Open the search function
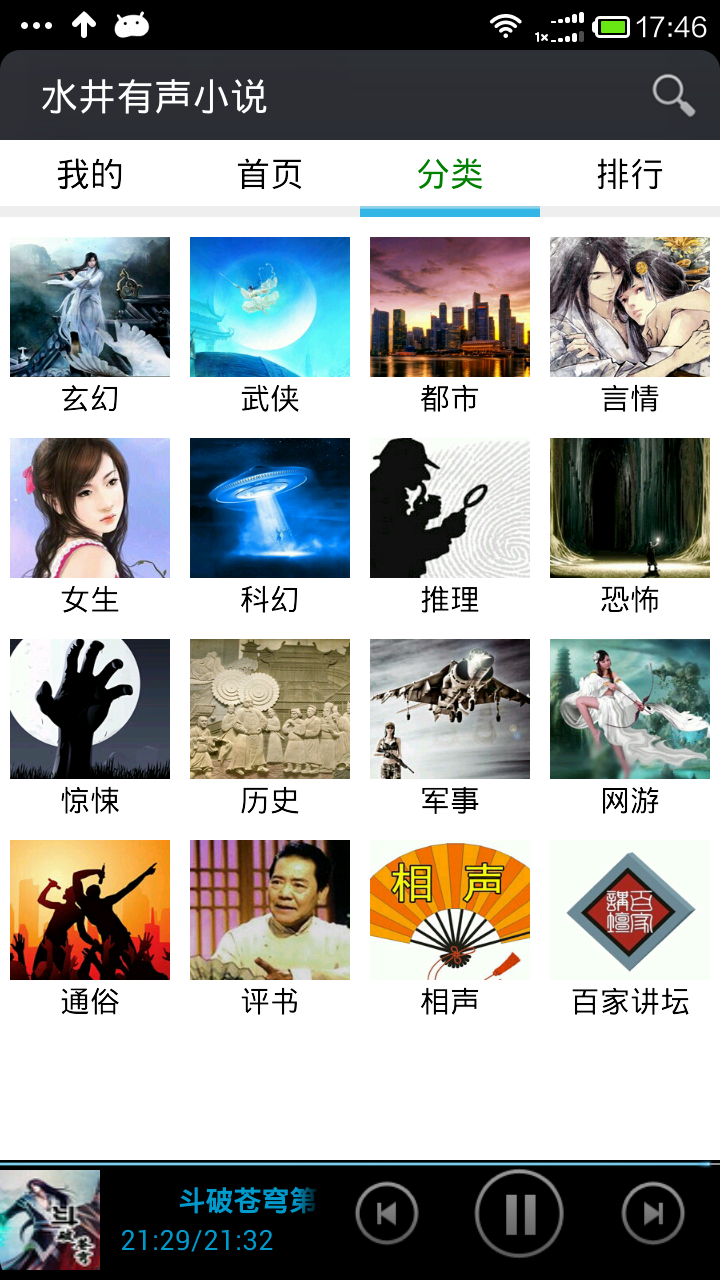 pos(675,95)
